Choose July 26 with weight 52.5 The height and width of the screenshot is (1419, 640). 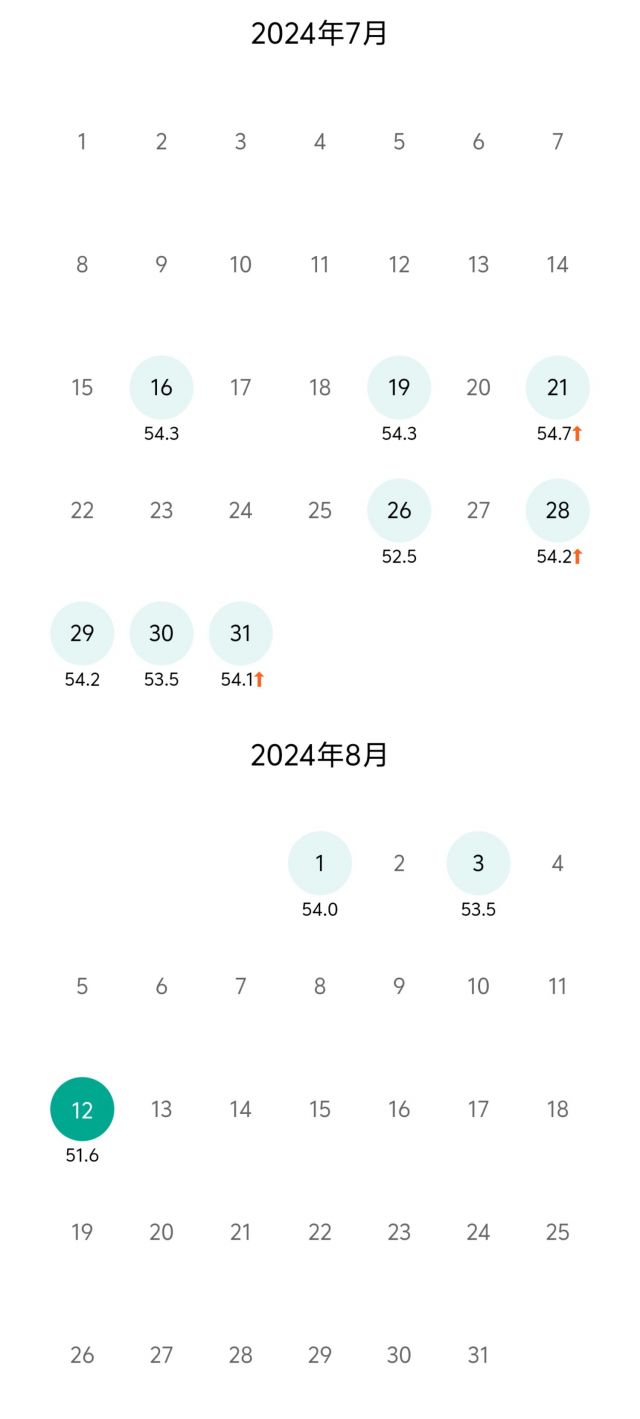pos(399,511)
